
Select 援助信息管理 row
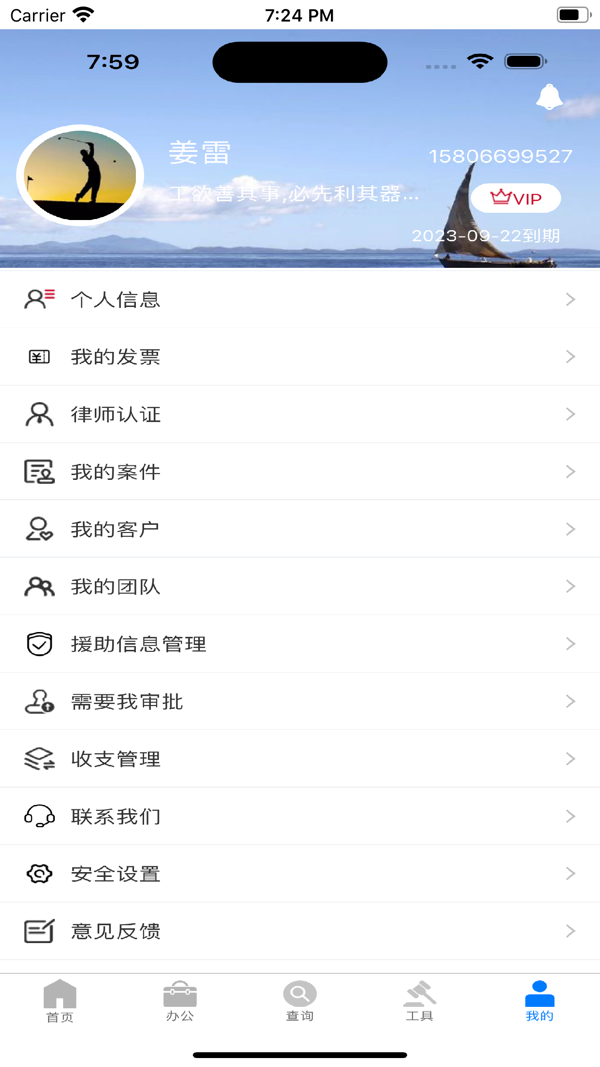coord(300,644)
